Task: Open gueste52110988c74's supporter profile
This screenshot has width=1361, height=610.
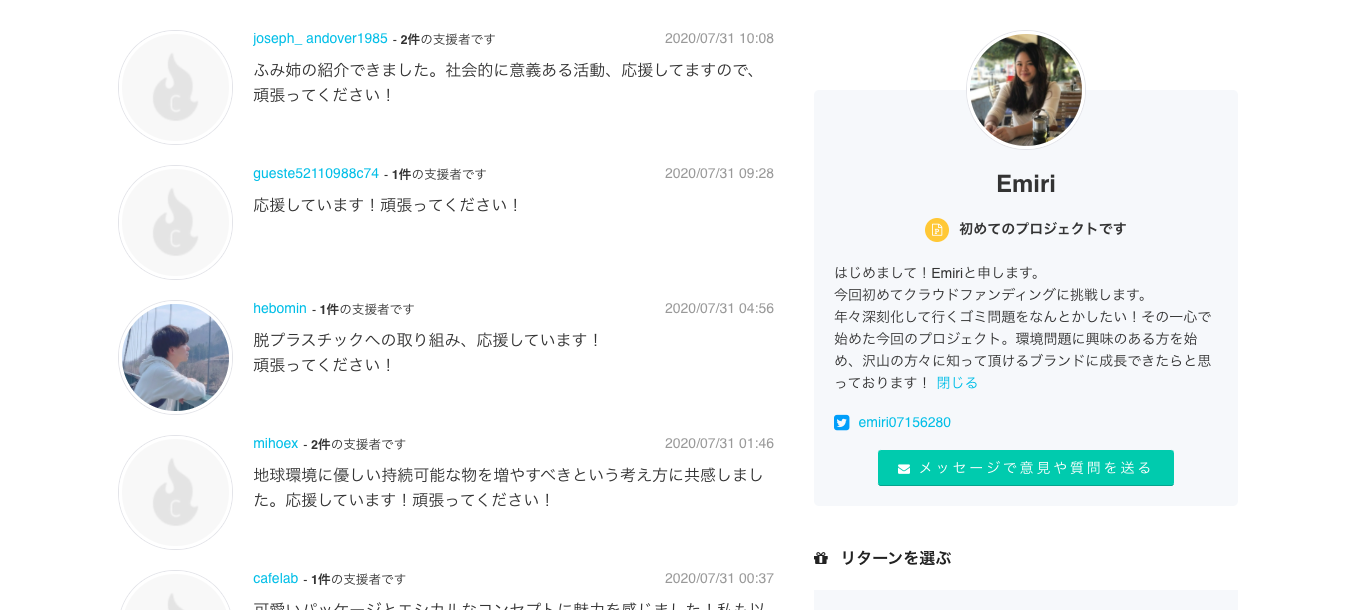Action: pyautogui.click(x=315, y=173)
